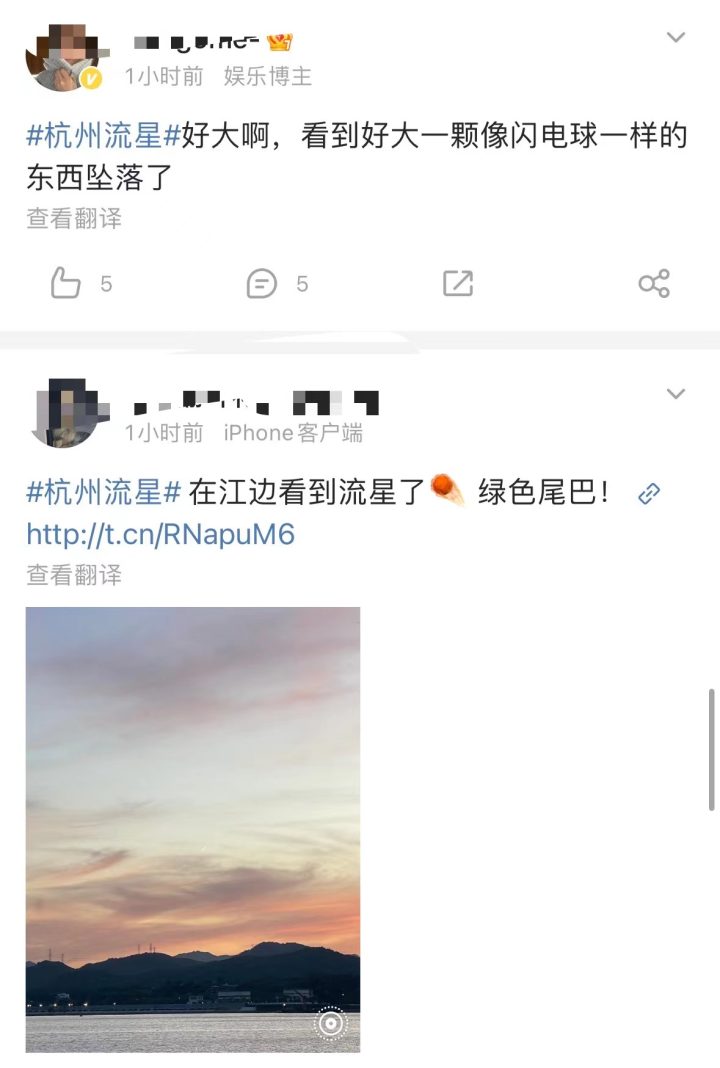
Task: Expand the chevron menu on 娱乐博主 post
Action: coord(676,38)
